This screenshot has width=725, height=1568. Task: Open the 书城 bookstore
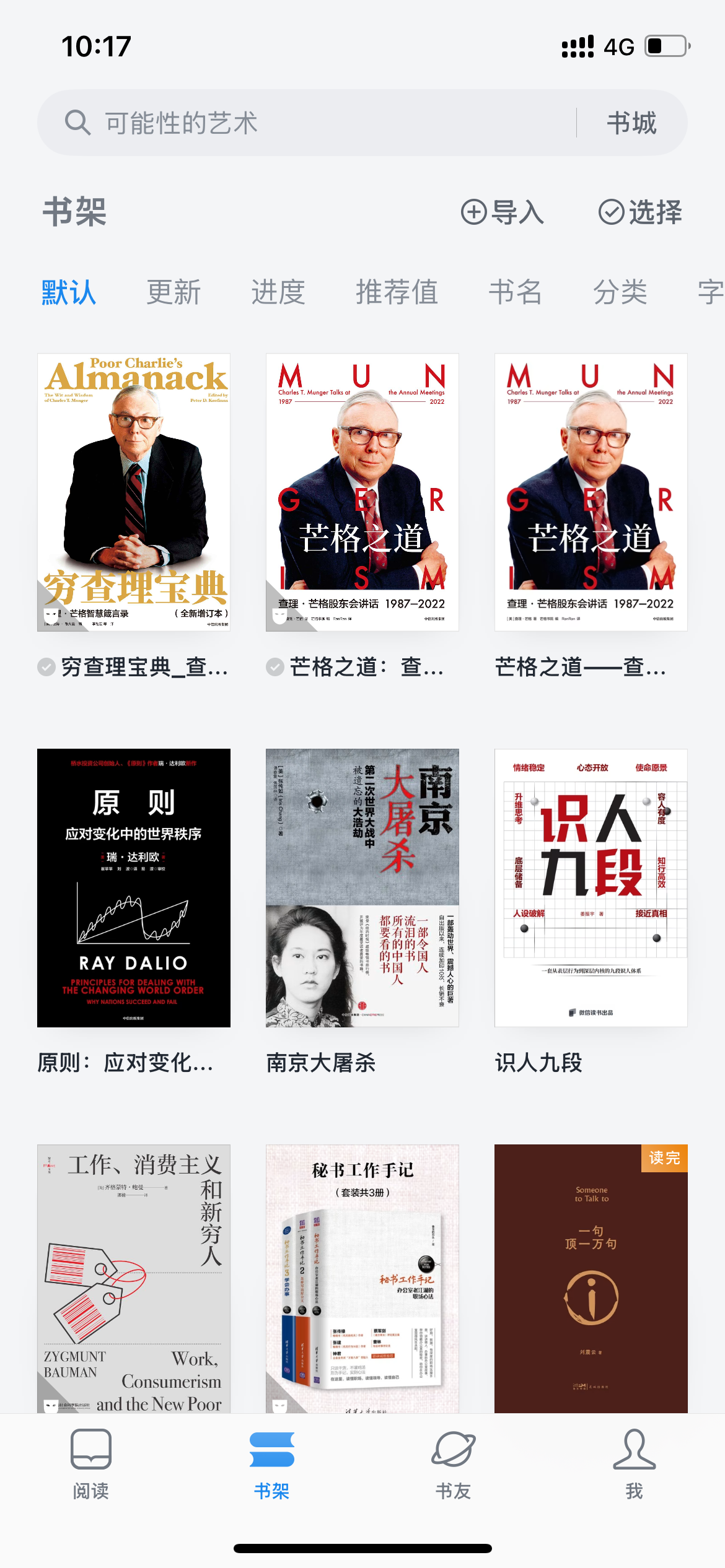[x=631, y=123]
